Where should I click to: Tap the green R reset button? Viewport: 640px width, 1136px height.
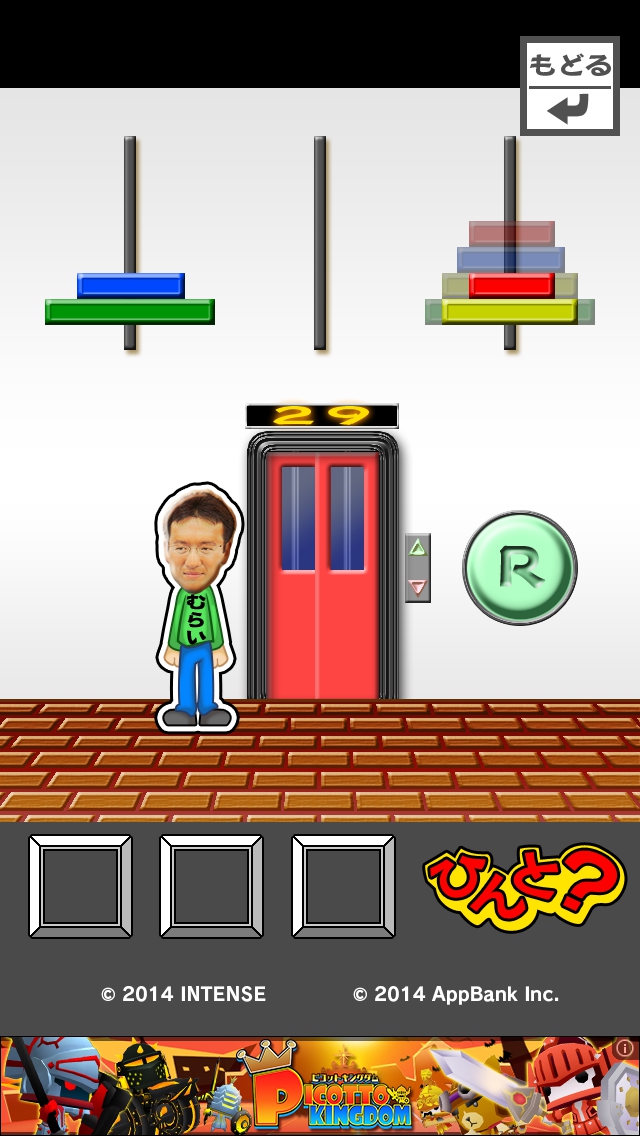pyautogui.click(x=520, y=568)
